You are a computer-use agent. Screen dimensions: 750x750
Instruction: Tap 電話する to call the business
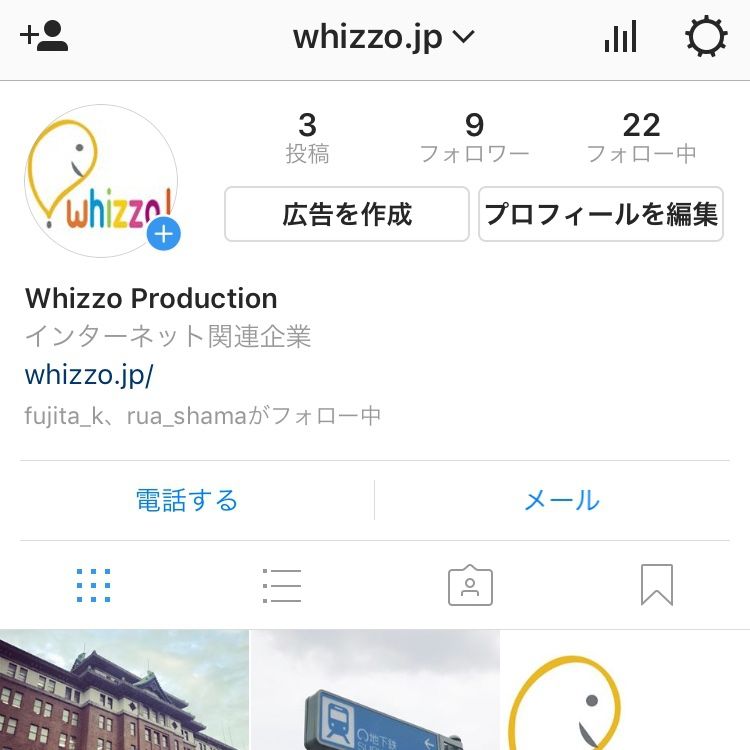coord(187,500)
